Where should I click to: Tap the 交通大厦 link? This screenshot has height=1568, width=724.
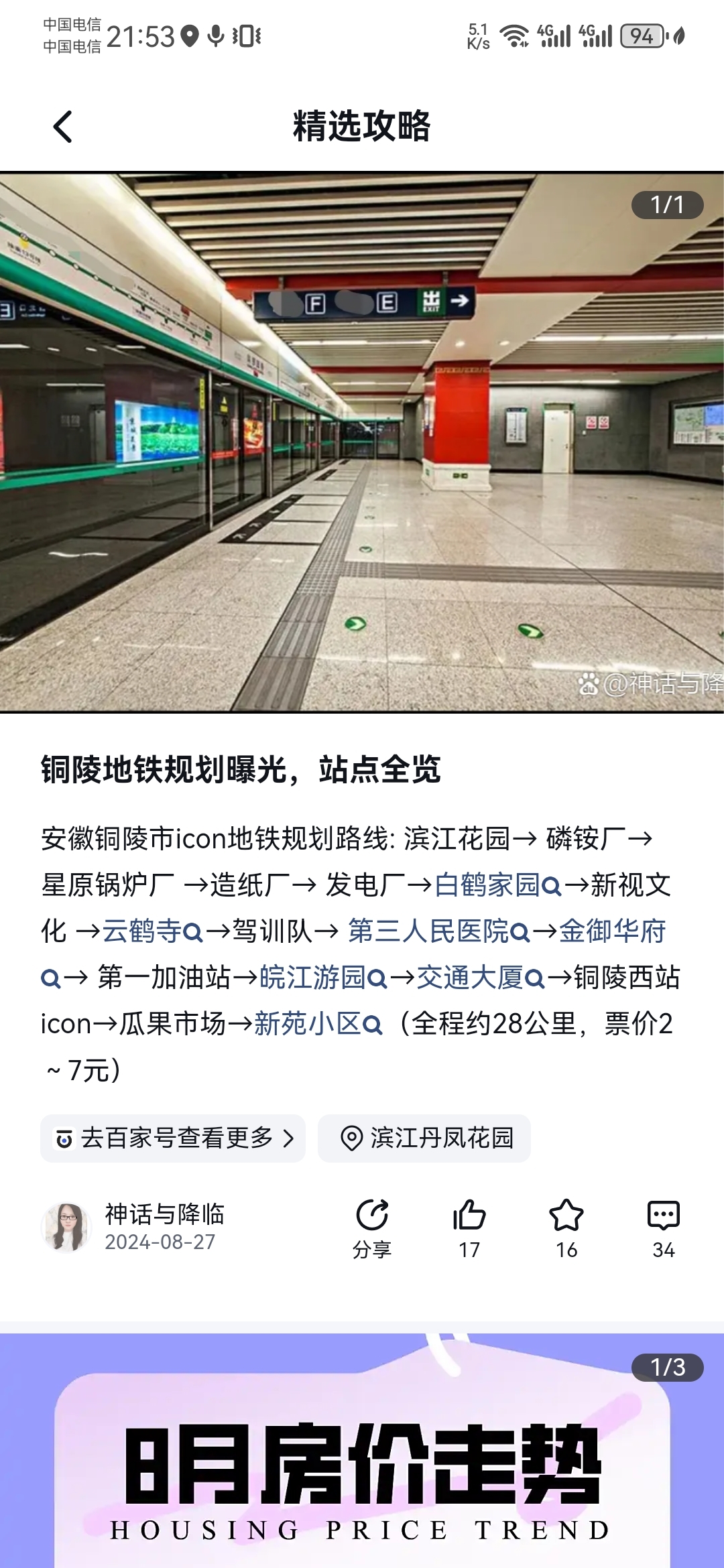[480, 978]
